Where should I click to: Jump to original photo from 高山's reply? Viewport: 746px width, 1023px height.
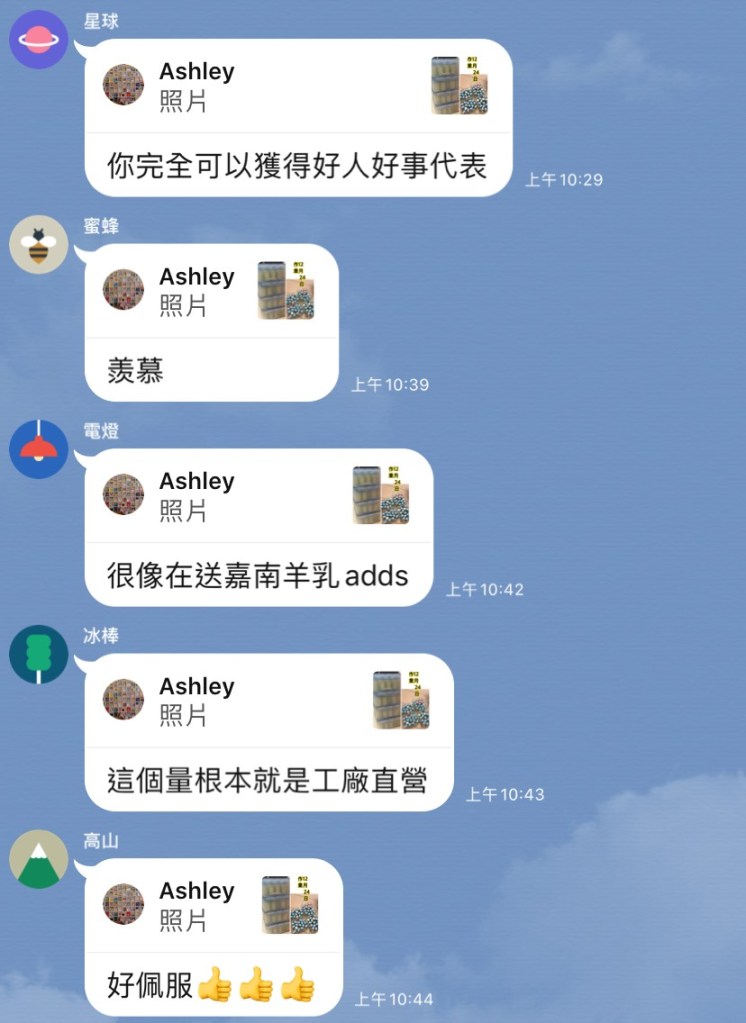[290, 905]
